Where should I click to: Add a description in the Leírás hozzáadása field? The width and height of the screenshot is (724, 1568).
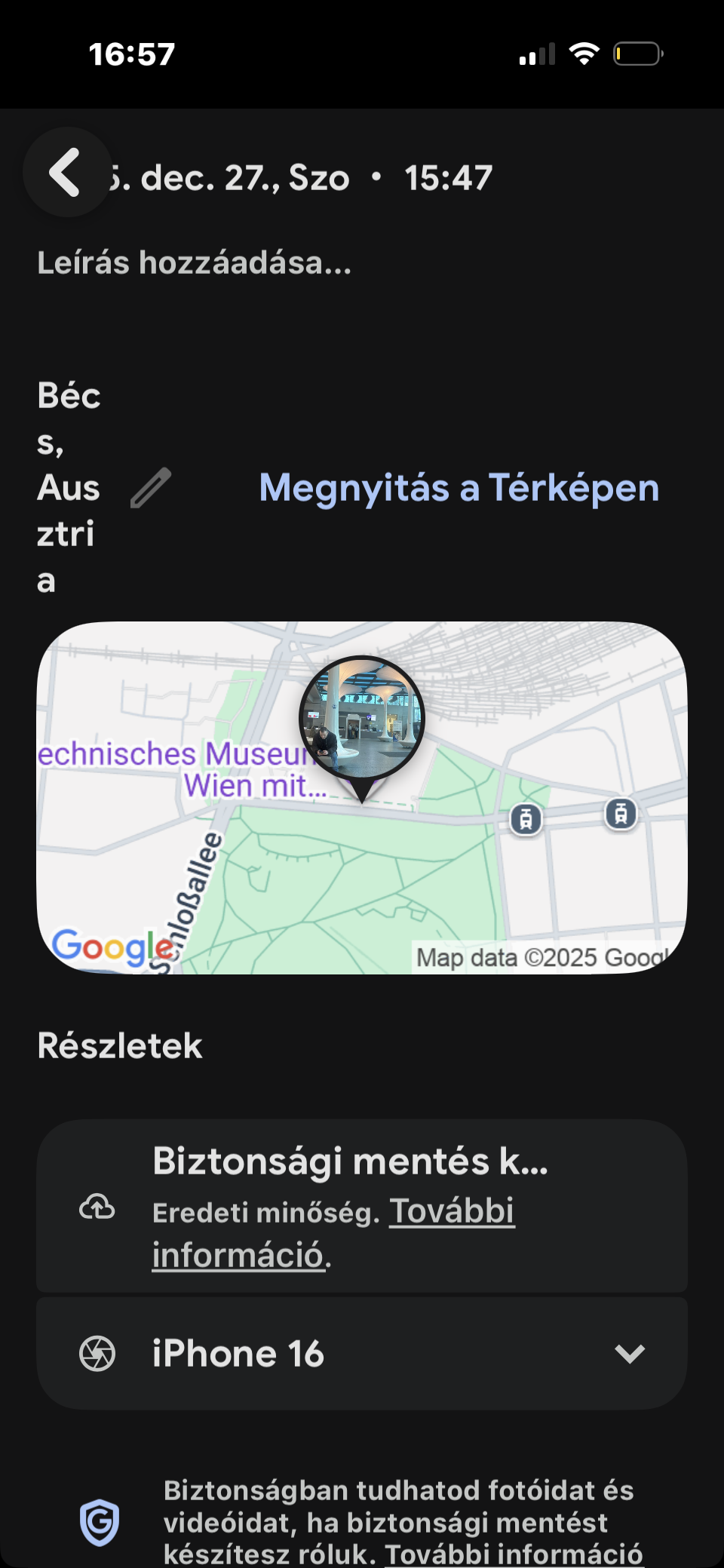[195, 263]
